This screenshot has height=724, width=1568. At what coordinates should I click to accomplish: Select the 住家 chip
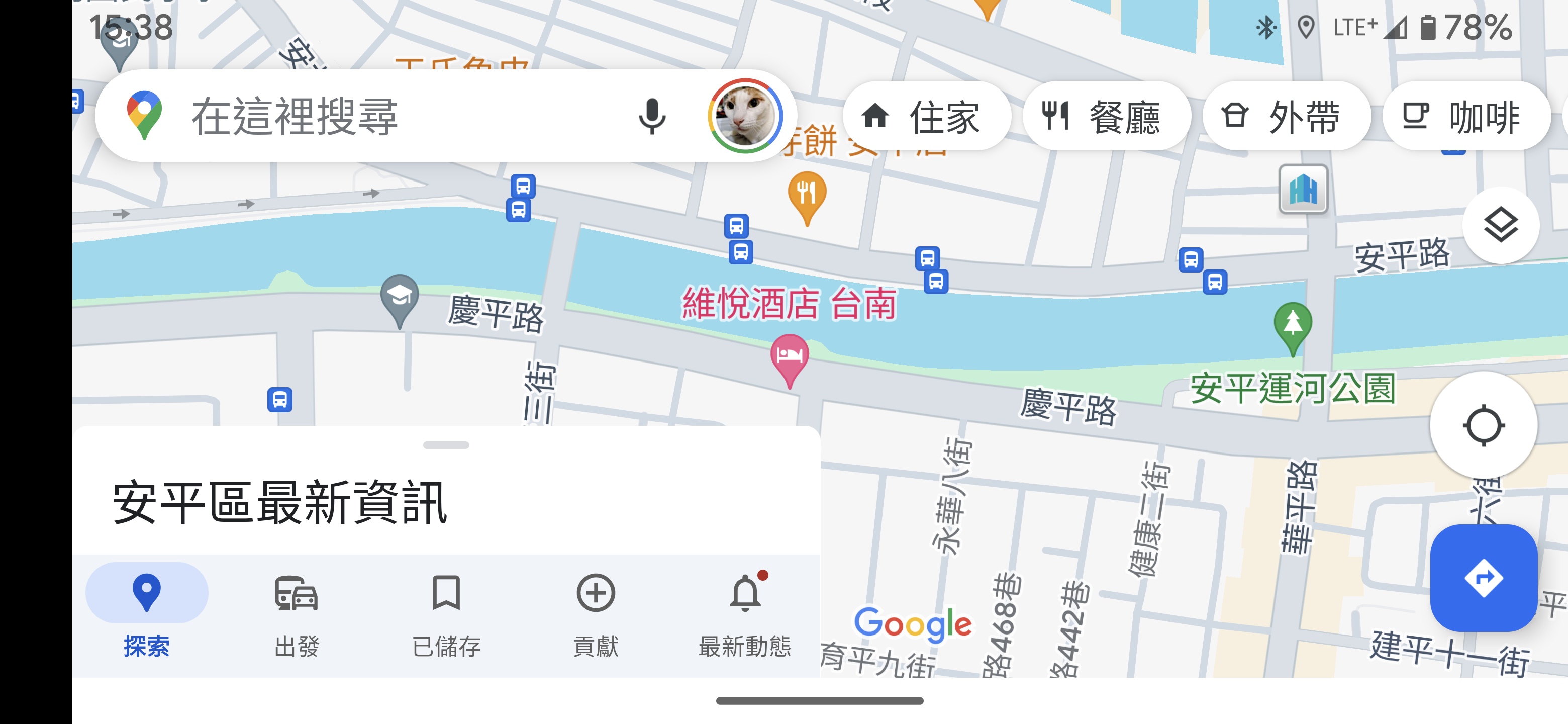(x=926, y=116)
